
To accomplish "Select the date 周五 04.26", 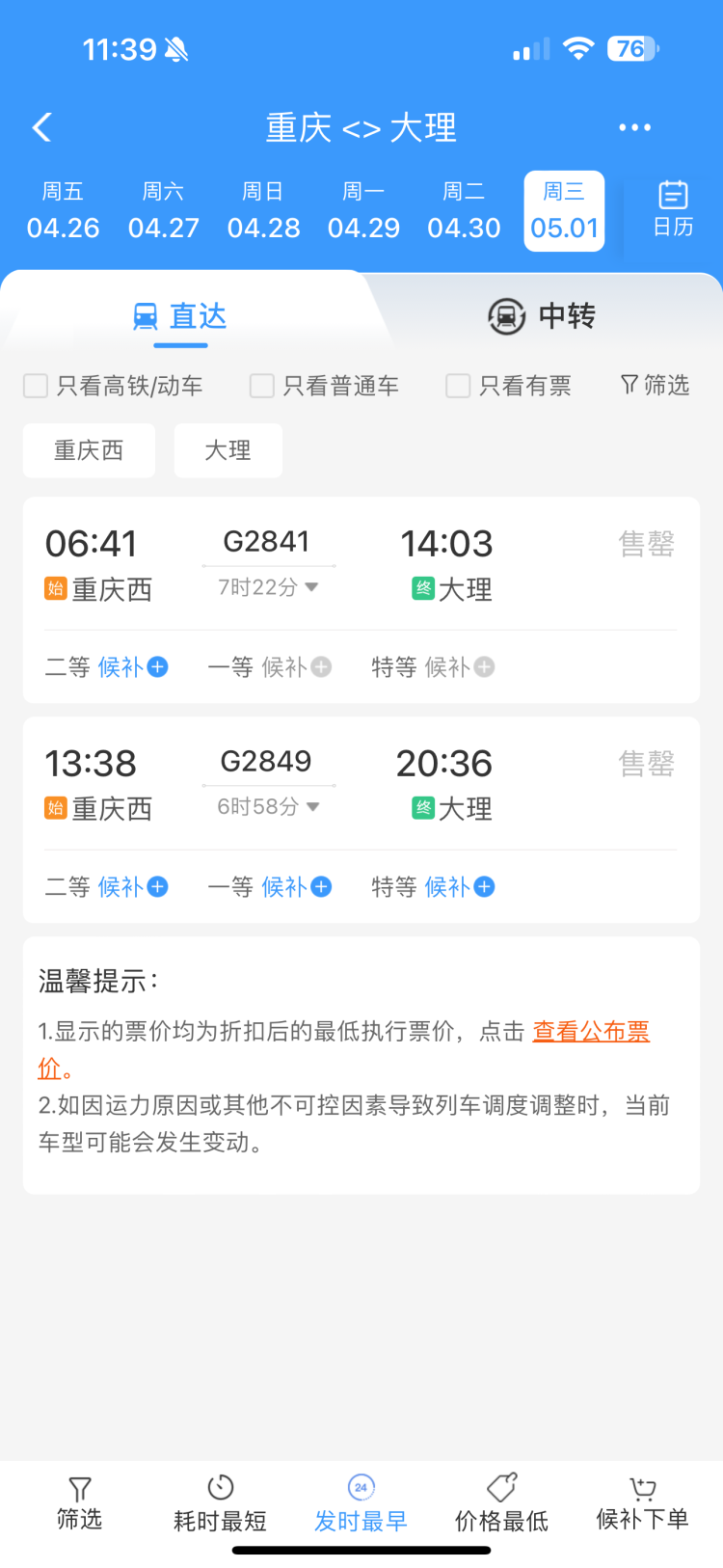I will [64, 210].
